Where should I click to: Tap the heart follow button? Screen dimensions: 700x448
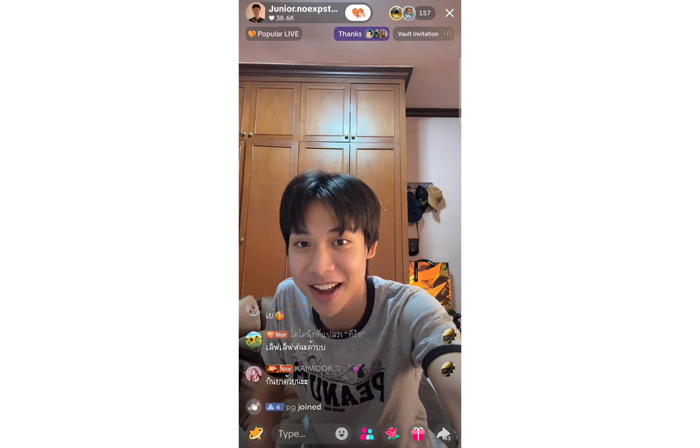point(357,13)
